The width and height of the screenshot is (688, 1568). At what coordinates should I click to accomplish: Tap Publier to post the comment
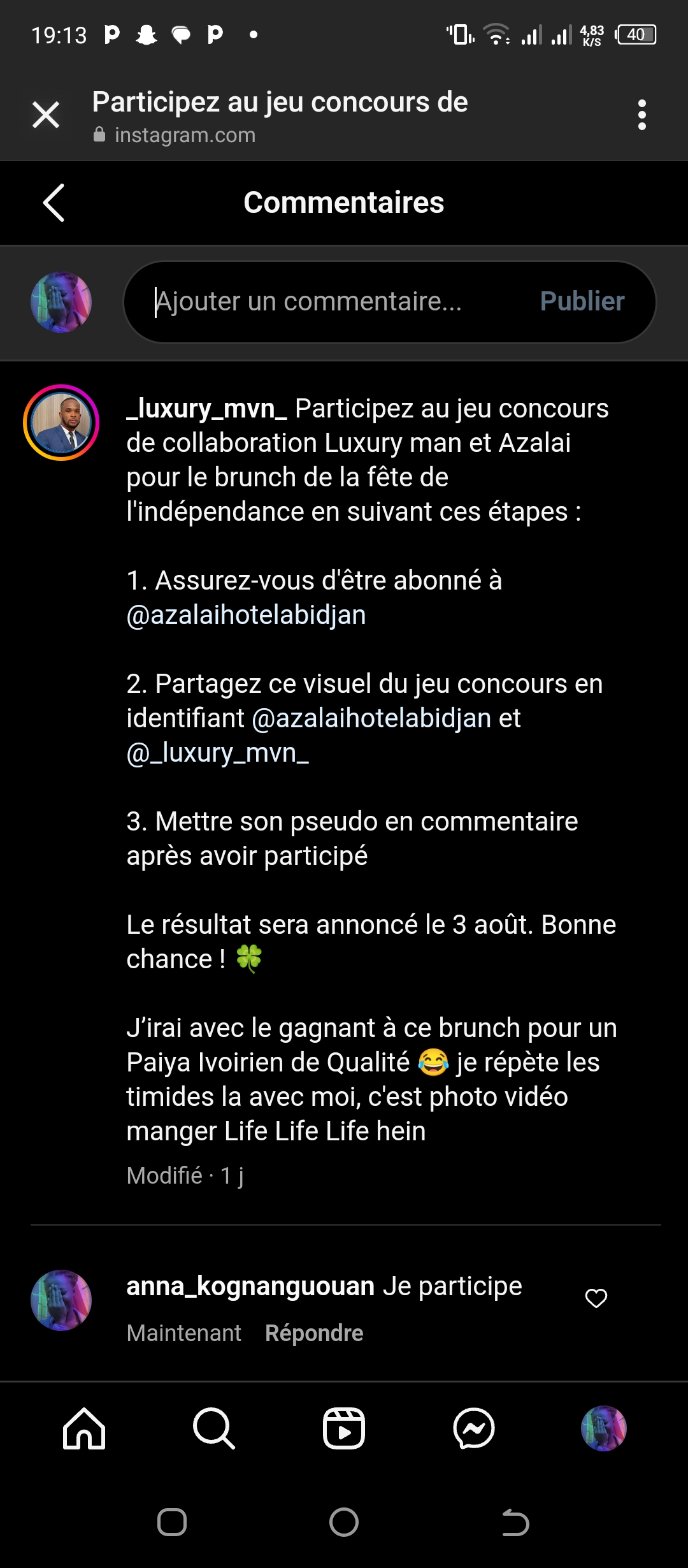point(582,301)
